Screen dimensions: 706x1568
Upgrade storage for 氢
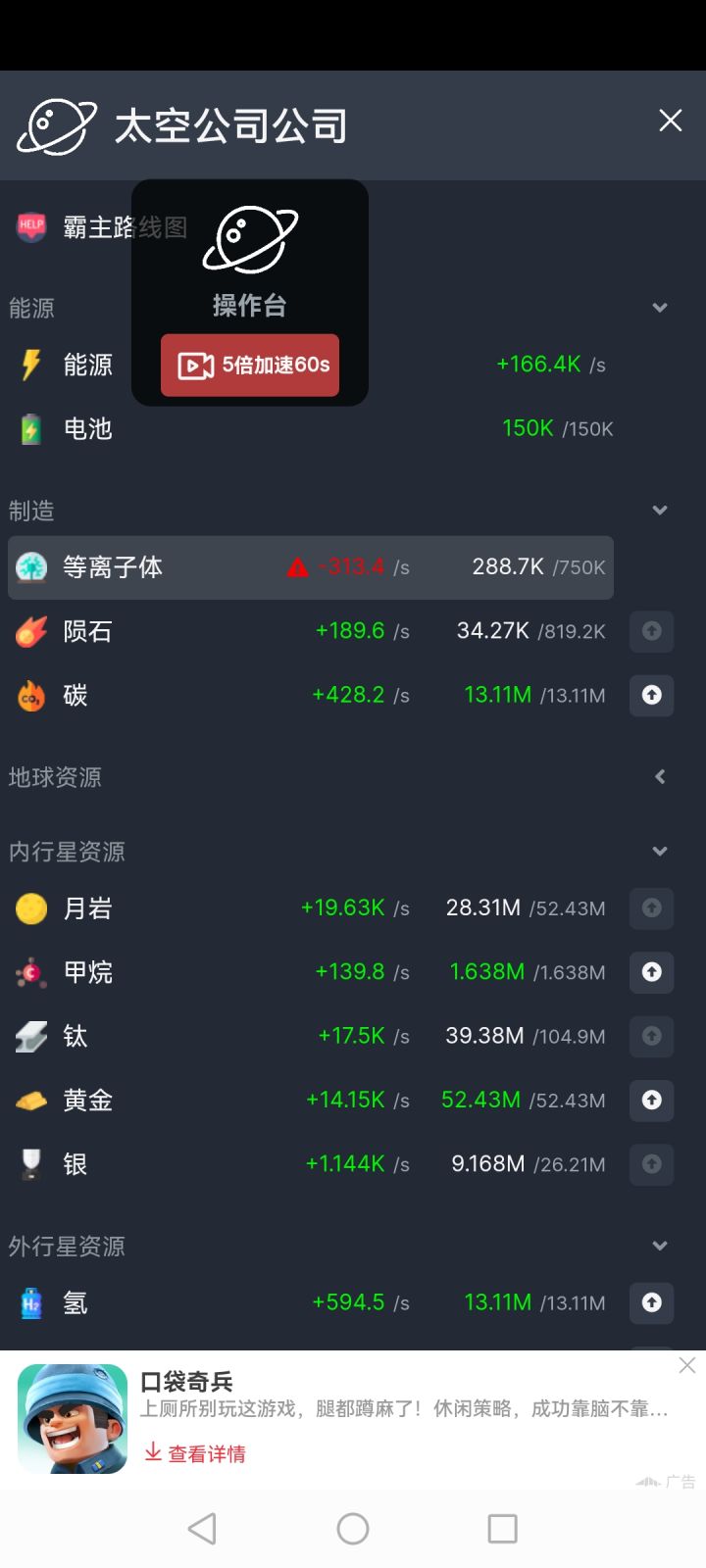651,1302
